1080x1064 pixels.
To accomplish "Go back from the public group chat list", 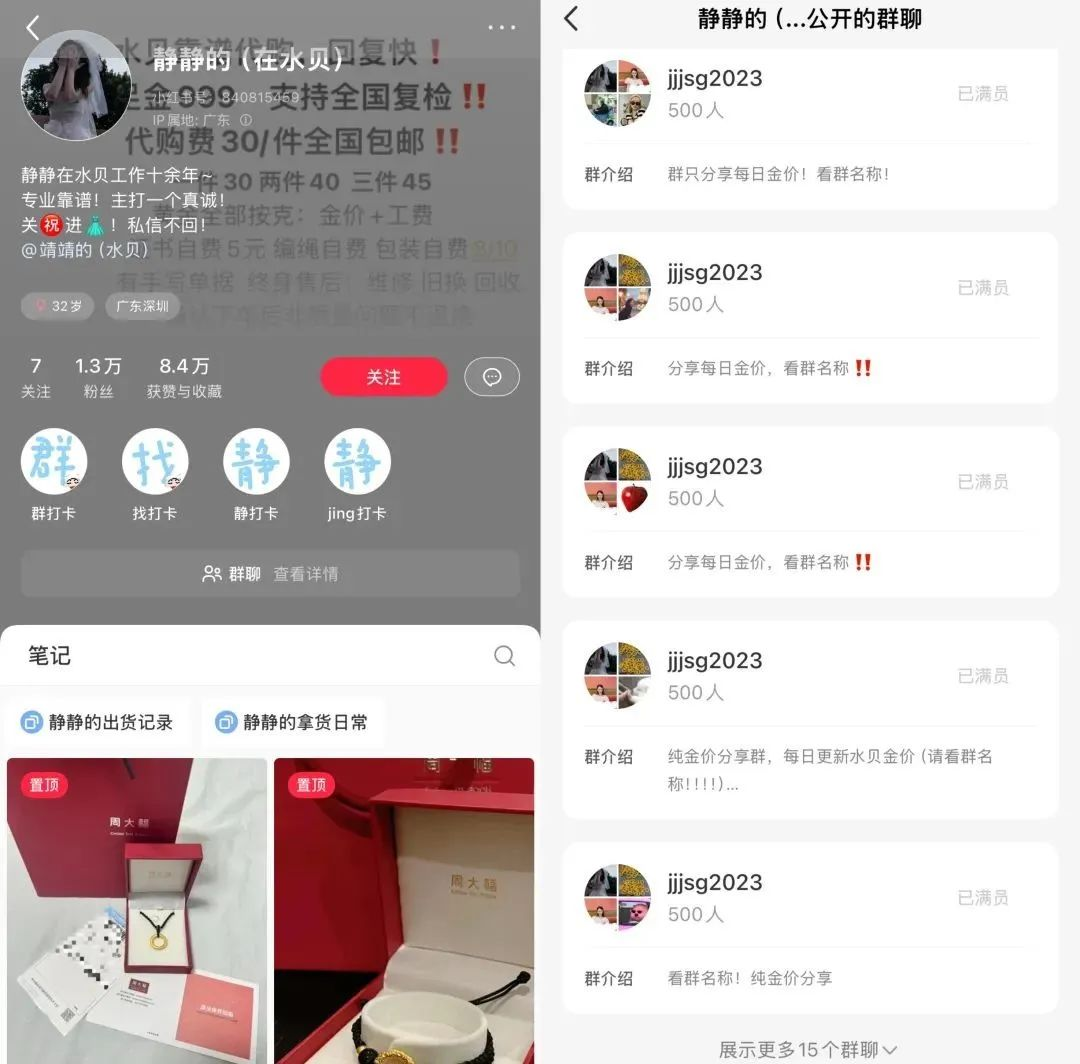I will [571, 18].
